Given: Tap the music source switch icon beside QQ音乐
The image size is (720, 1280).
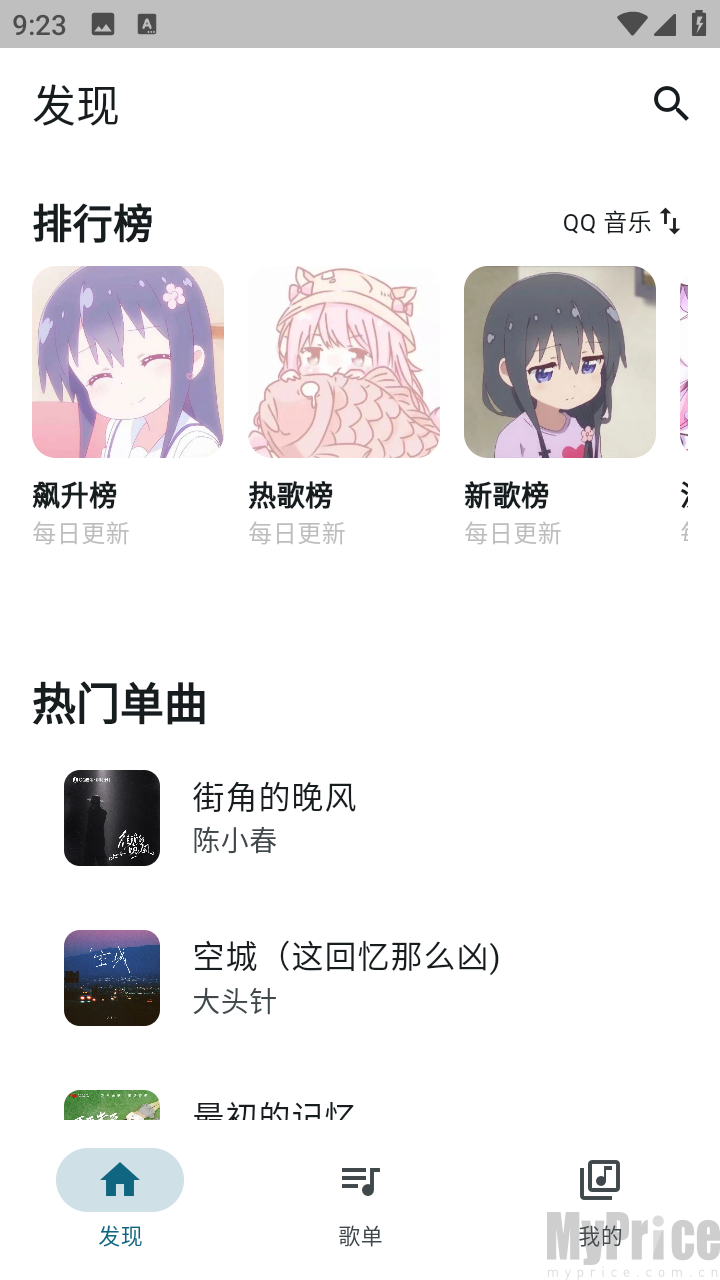Looking at the screenshot, I should (673, 223).
